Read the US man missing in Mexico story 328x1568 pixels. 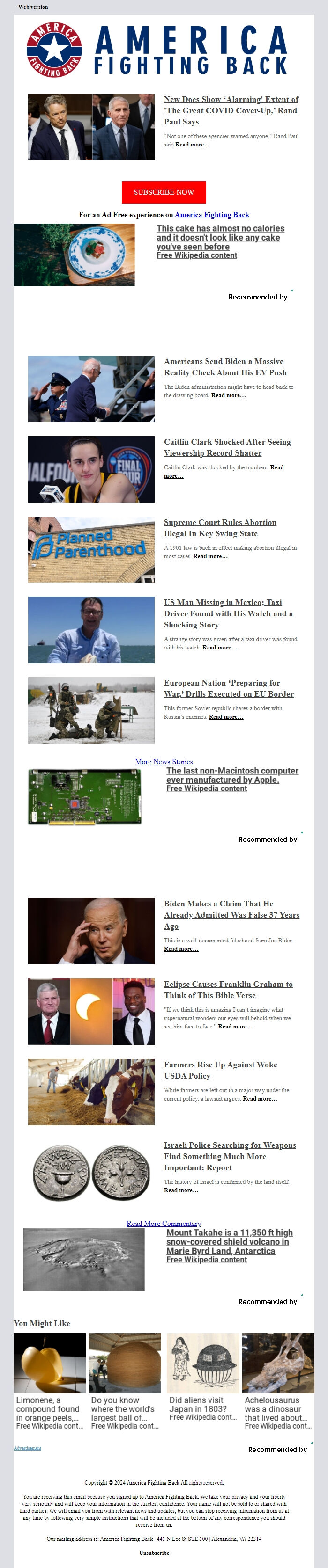(x=228, y=613)
